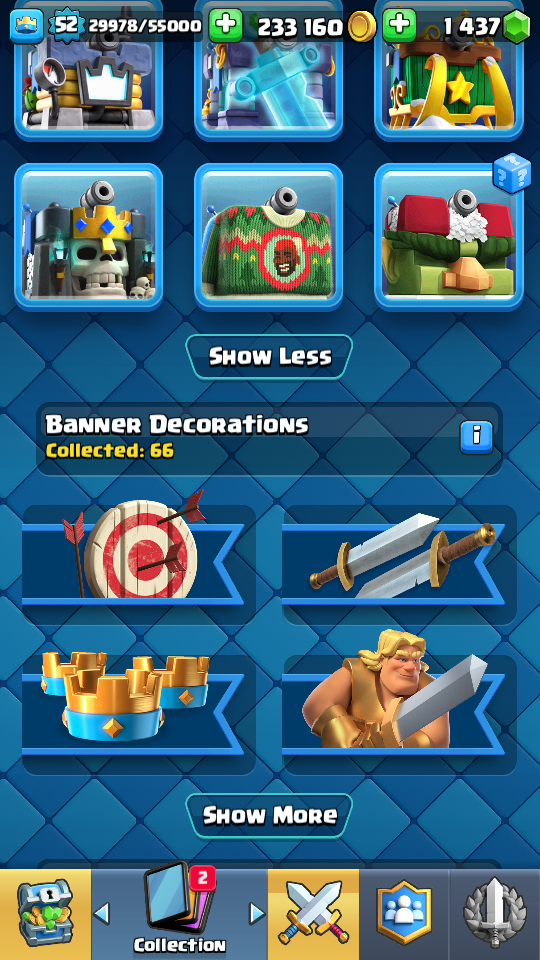540x960 pixels.
Task: Buy gems with the plus button beside gems
Action: click(x=400, y=26)
